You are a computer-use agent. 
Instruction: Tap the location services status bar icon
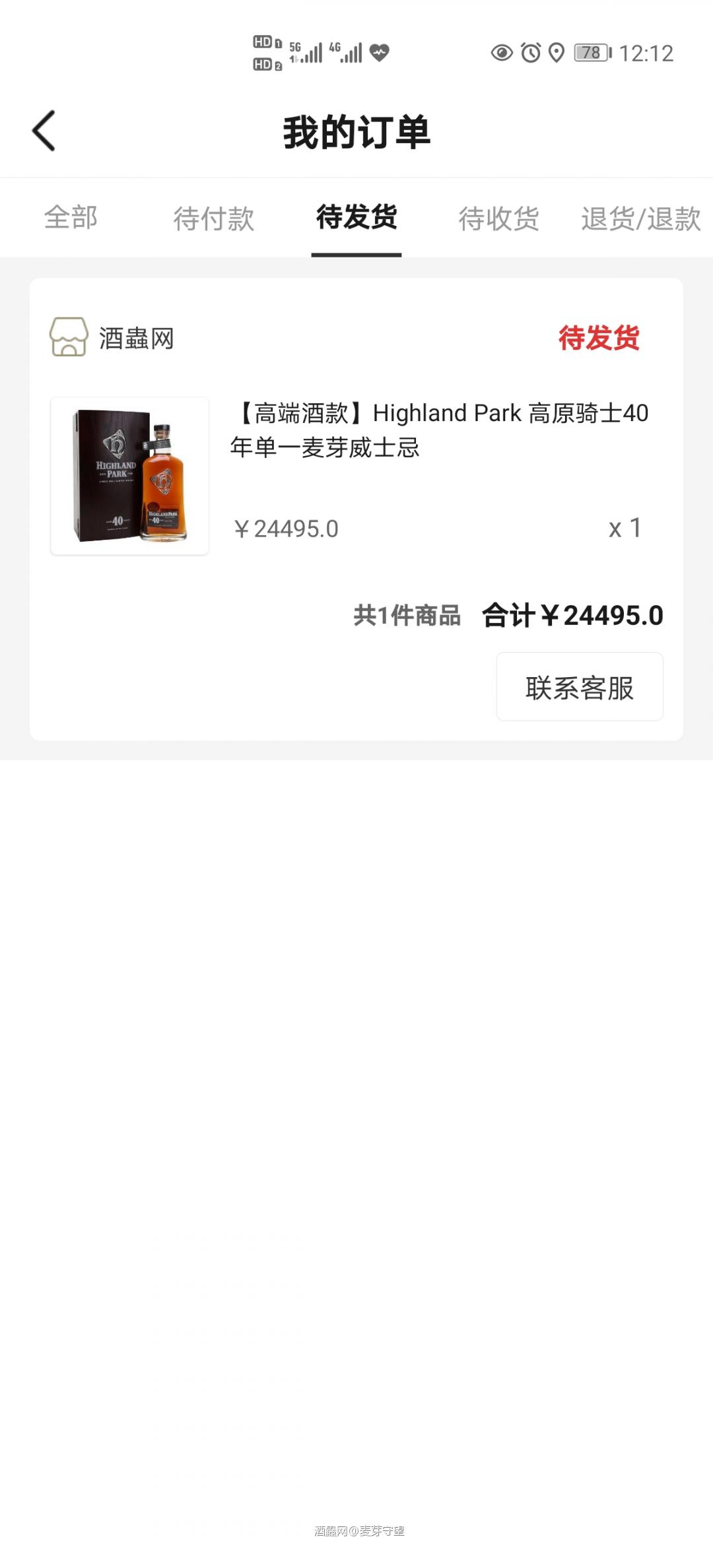click(557, 53)
